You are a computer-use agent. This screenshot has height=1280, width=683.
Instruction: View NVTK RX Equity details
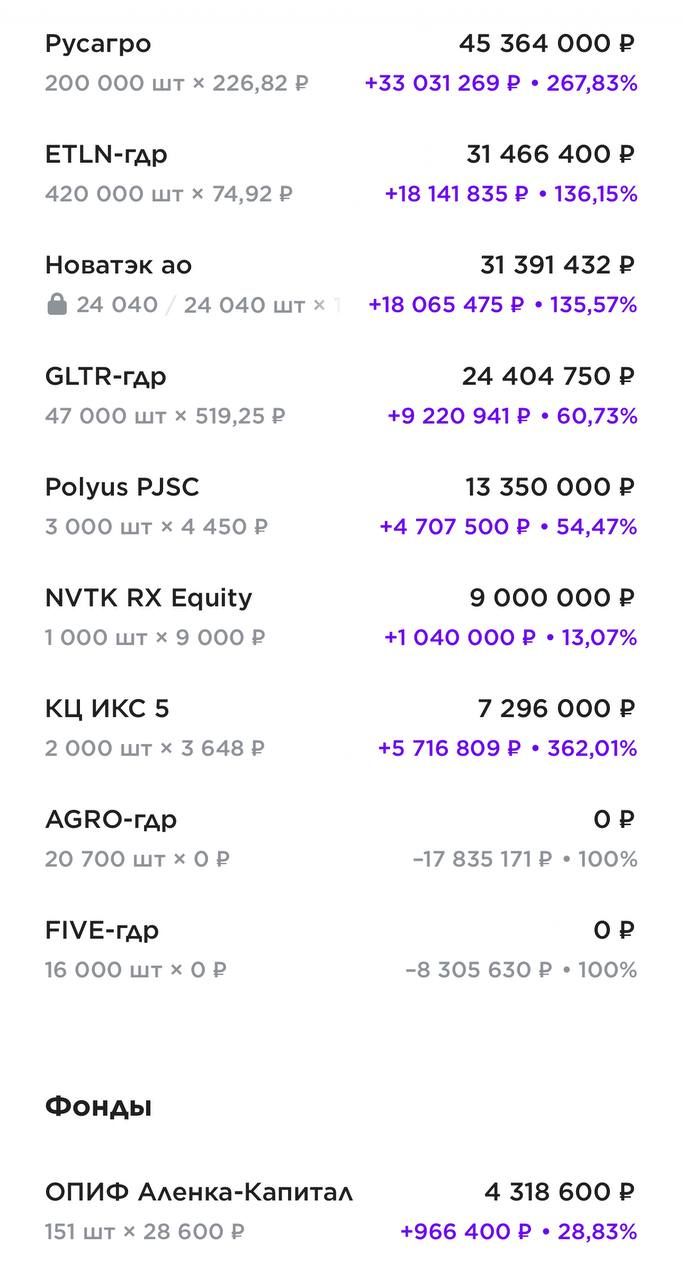(x=340, y=617)
